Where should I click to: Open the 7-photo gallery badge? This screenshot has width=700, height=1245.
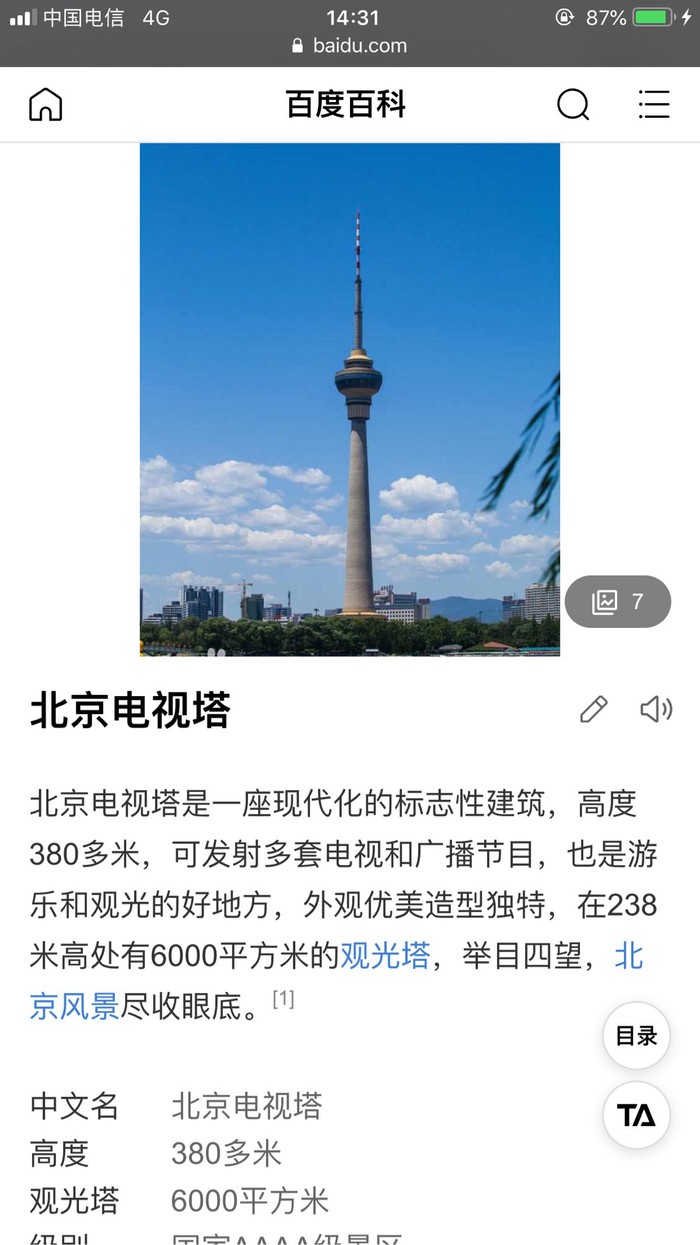coord(617,601)
